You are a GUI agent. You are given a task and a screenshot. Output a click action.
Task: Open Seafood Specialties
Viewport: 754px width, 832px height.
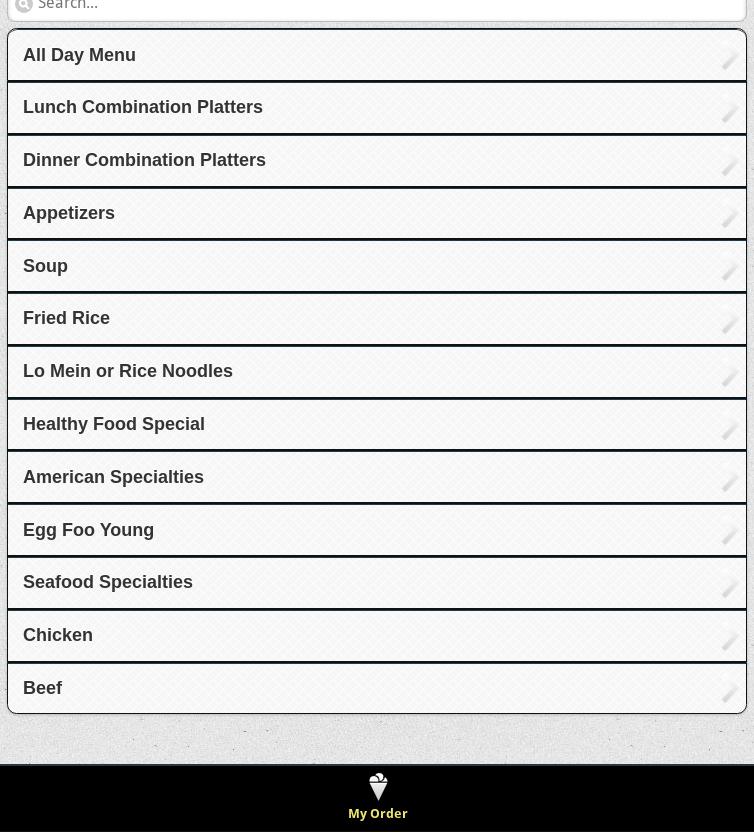point(376,583)
